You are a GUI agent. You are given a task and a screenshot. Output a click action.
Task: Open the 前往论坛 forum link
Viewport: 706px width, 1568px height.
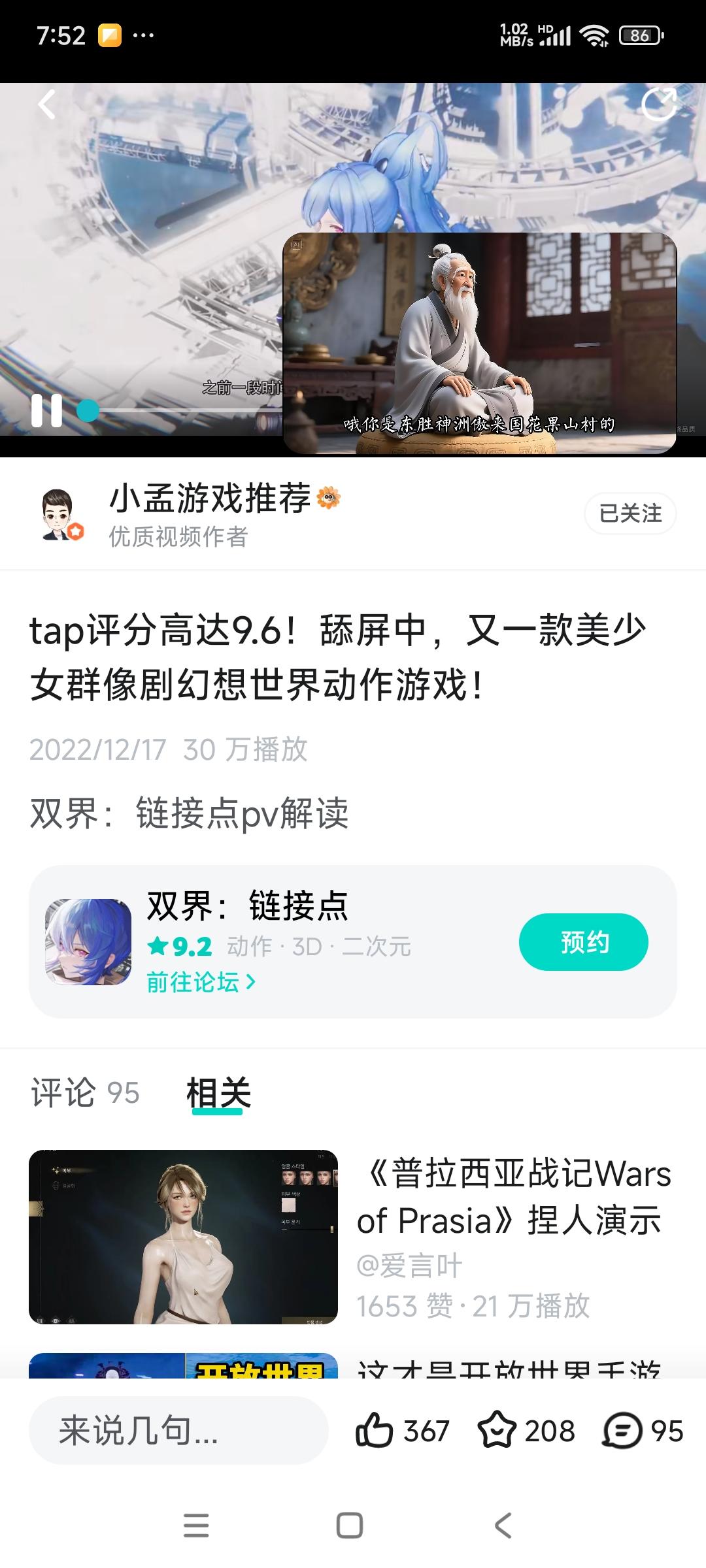pos(198,983)
